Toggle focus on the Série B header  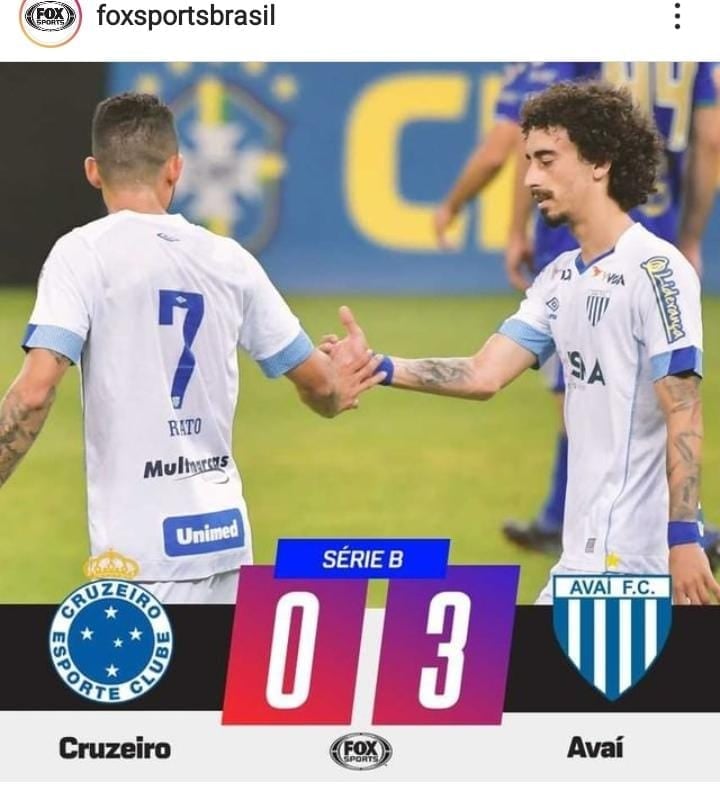(x=360, y=561)
